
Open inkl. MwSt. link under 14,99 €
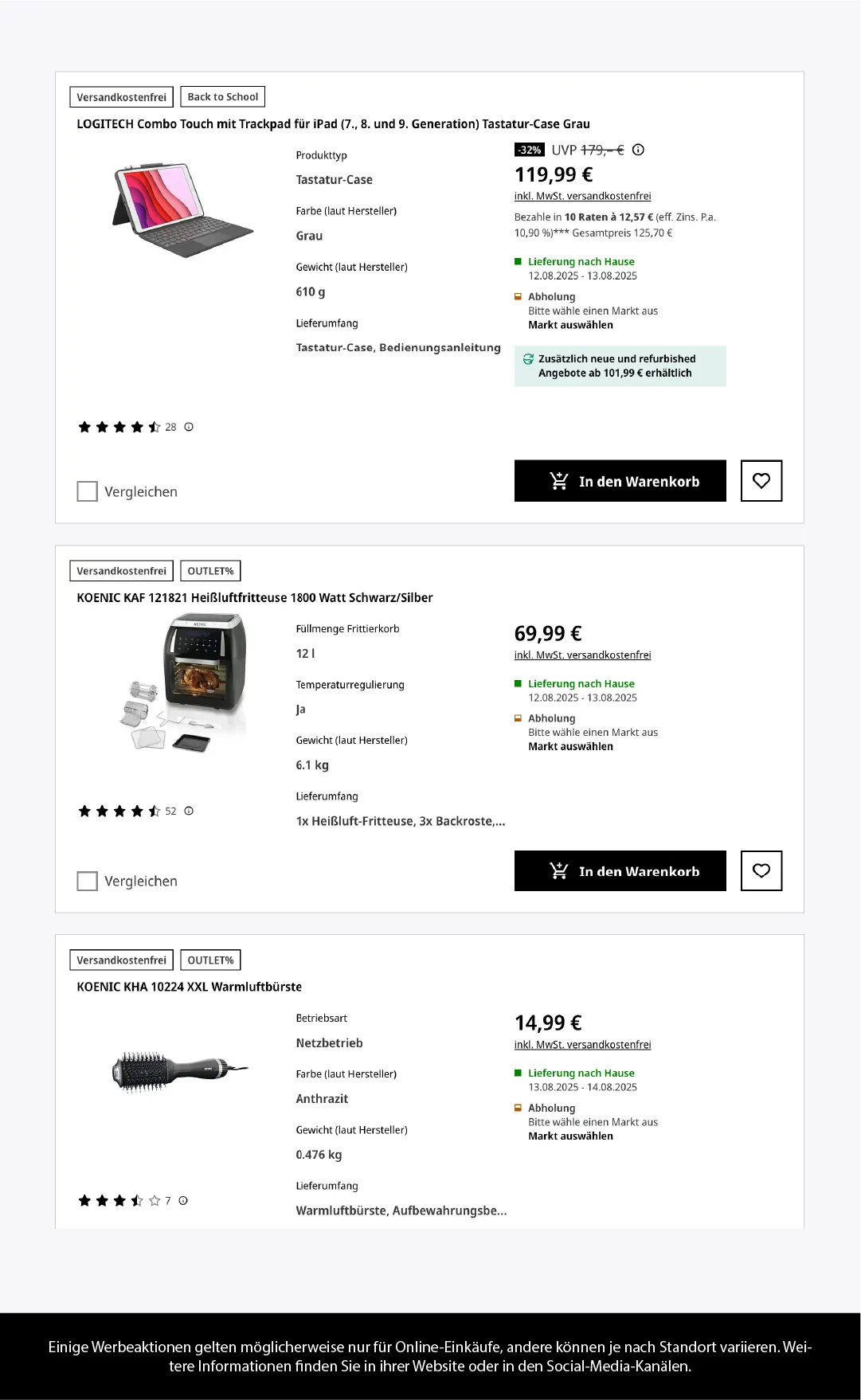coord(582,1045)
